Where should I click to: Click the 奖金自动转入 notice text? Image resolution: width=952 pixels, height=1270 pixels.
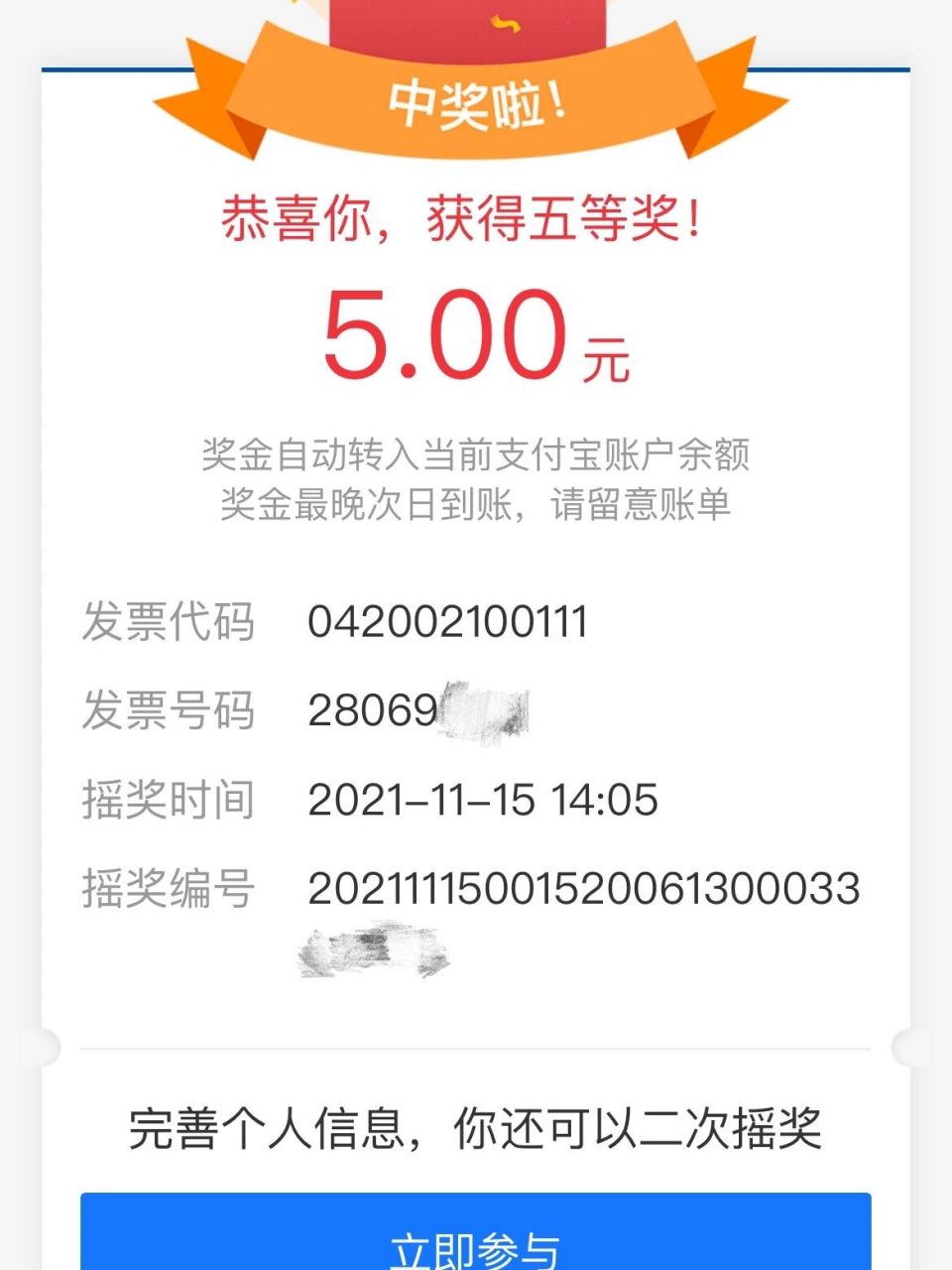pos(476,451)
